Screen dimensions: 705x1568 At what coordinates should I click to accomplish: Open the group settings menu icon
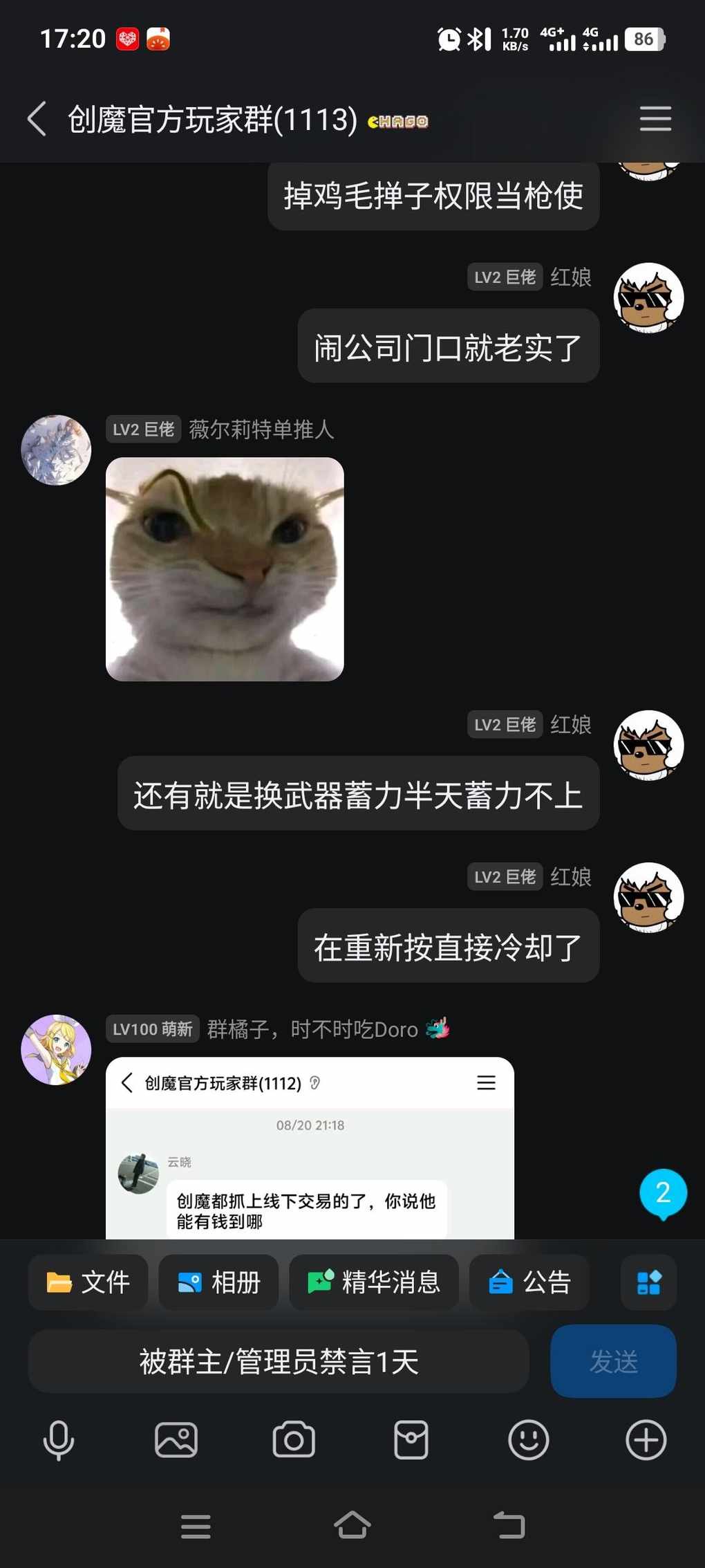(655, 119)
